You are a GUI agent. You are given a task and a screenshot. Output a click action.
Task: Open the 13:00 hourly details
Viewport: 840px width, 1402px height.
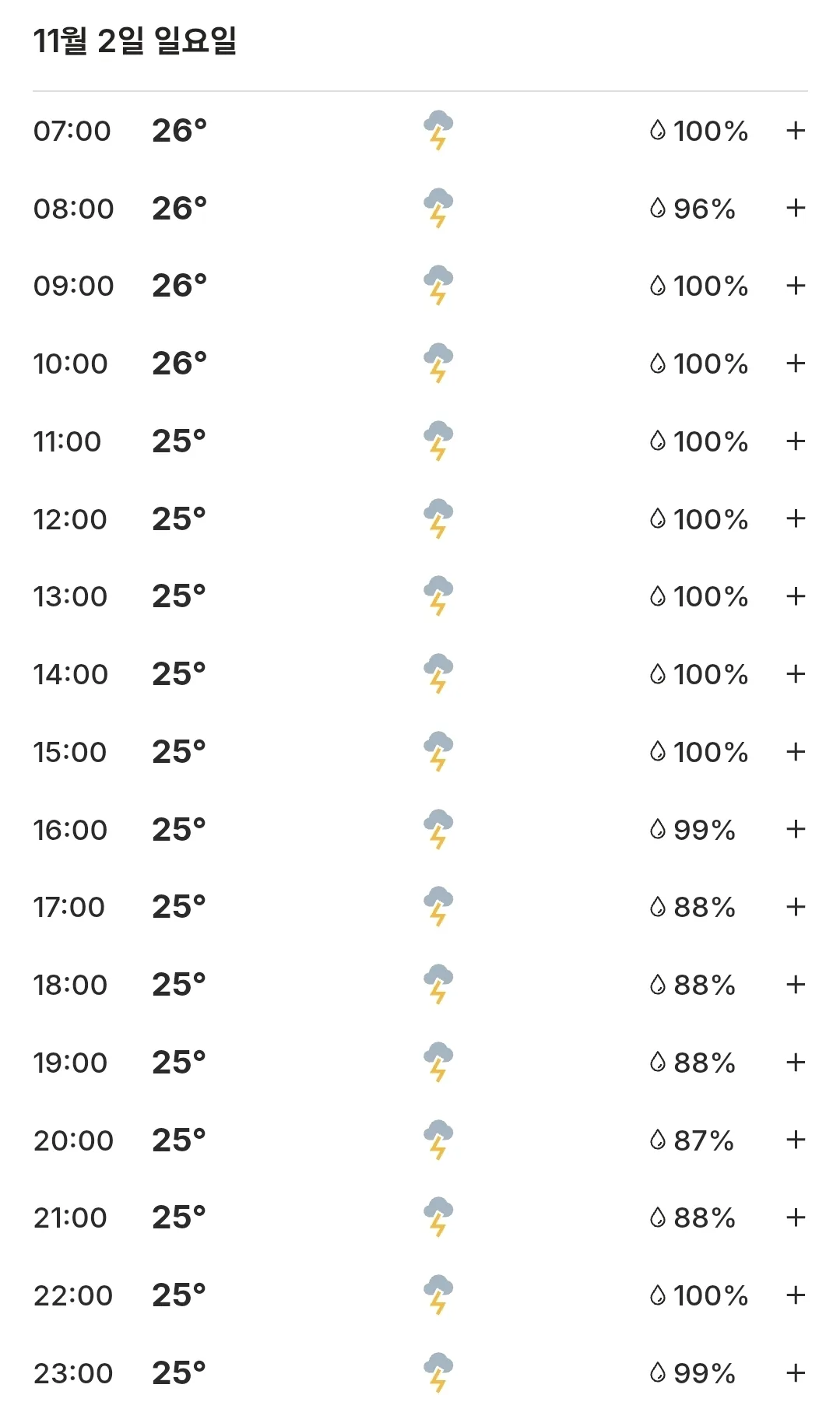[795, 596]
